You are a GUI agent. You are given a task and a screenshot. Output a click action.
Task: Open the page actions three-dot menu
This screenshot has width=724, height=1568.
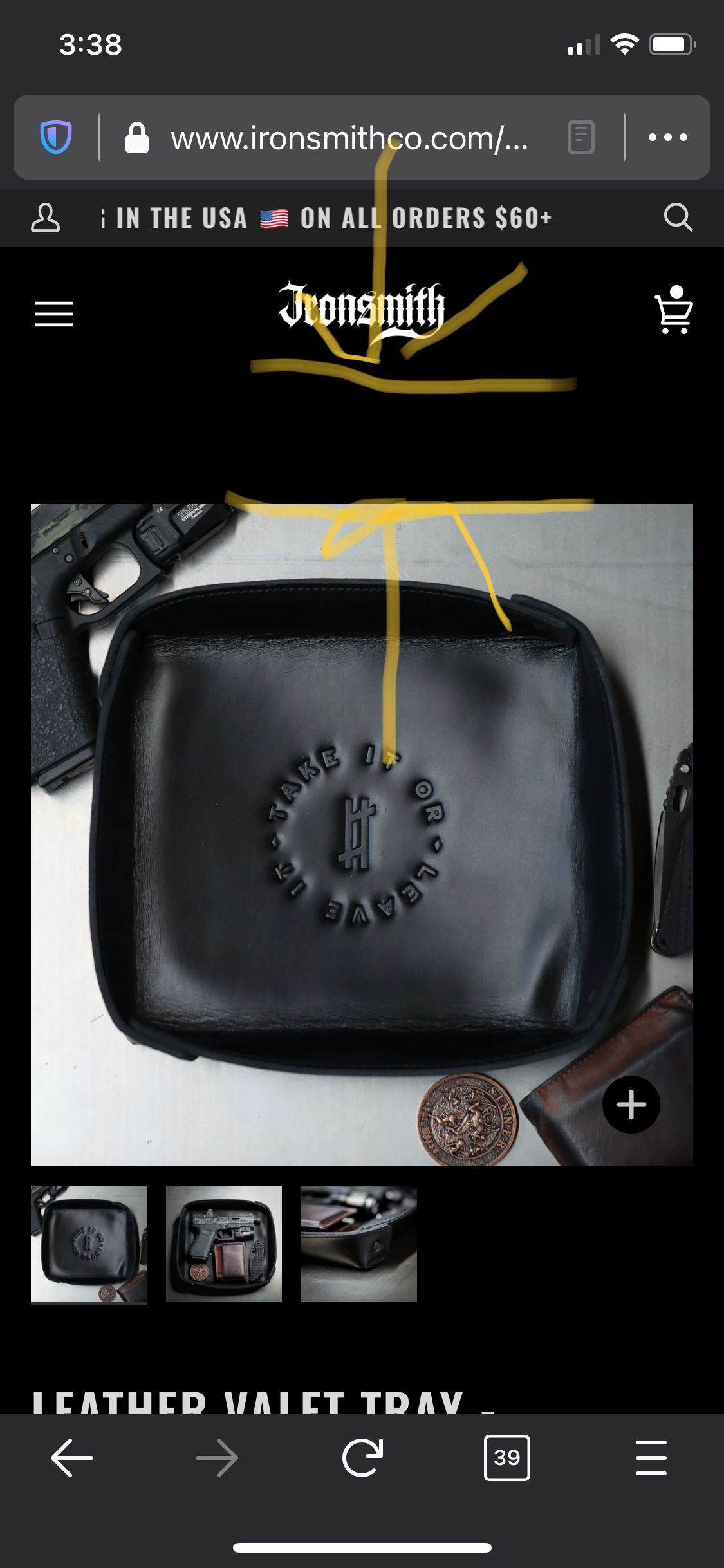tap(667, 137)
